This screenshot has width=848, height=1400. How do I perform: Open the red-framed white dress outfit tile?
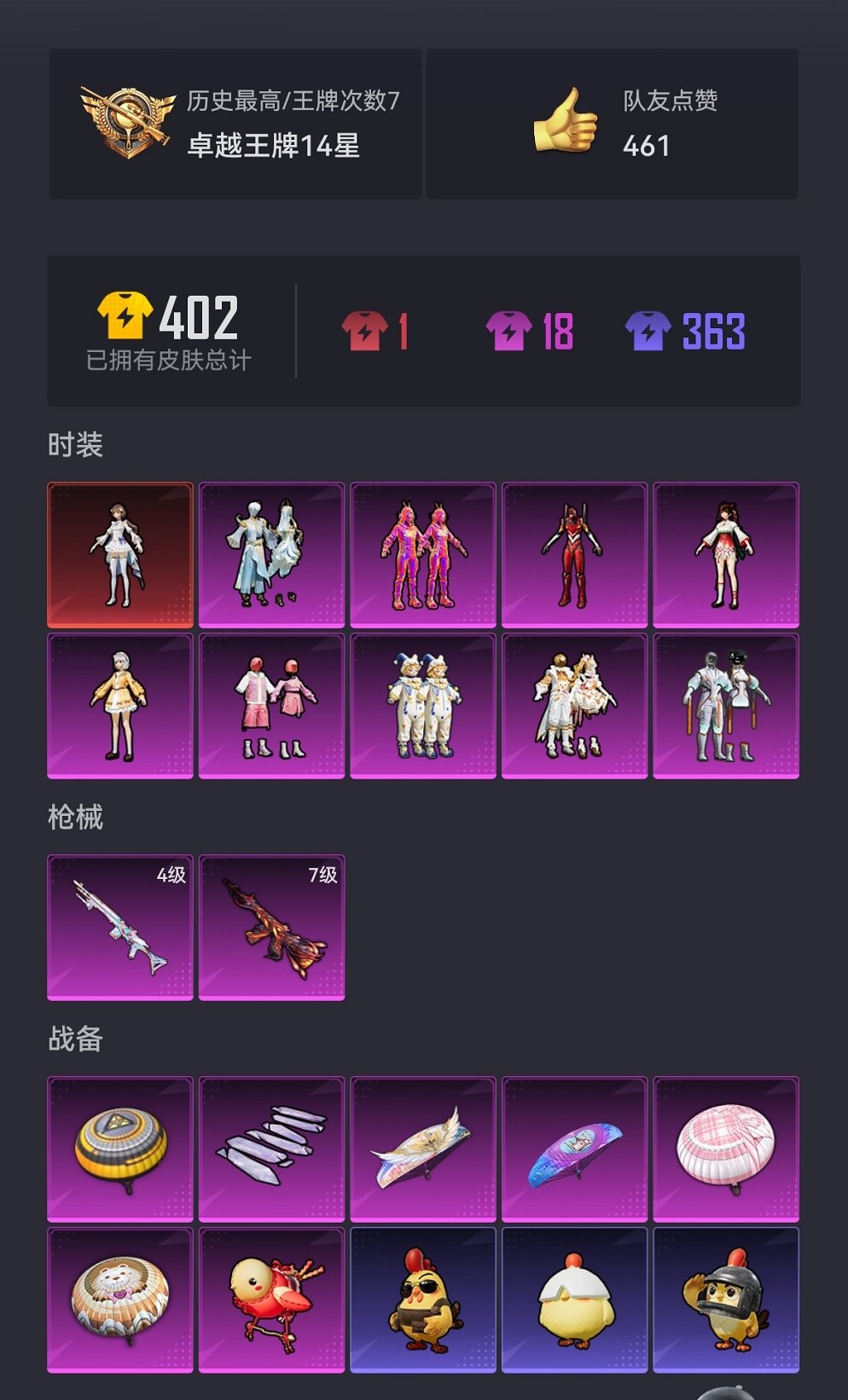pos(120,555)
